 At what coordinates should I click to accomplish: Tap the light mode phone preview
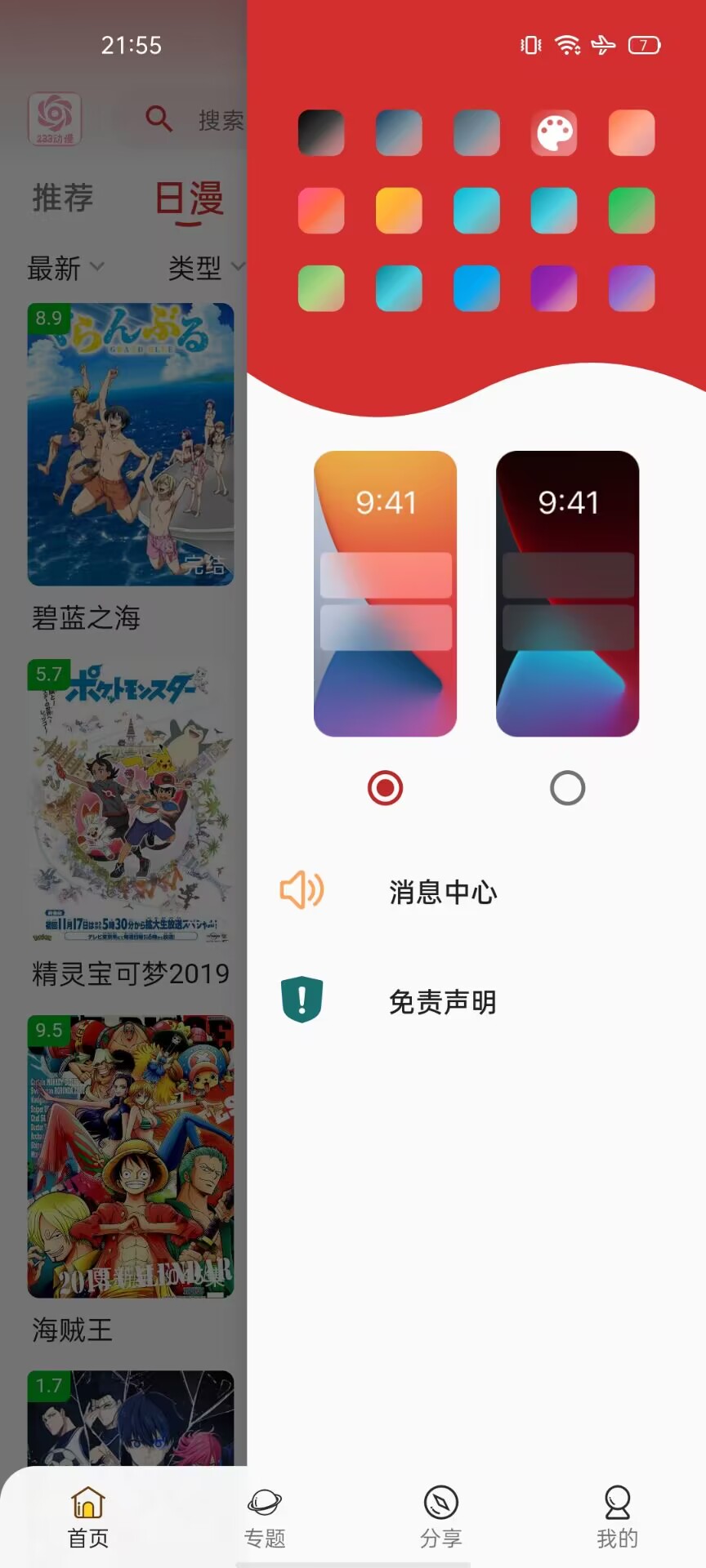pos(385,594)
